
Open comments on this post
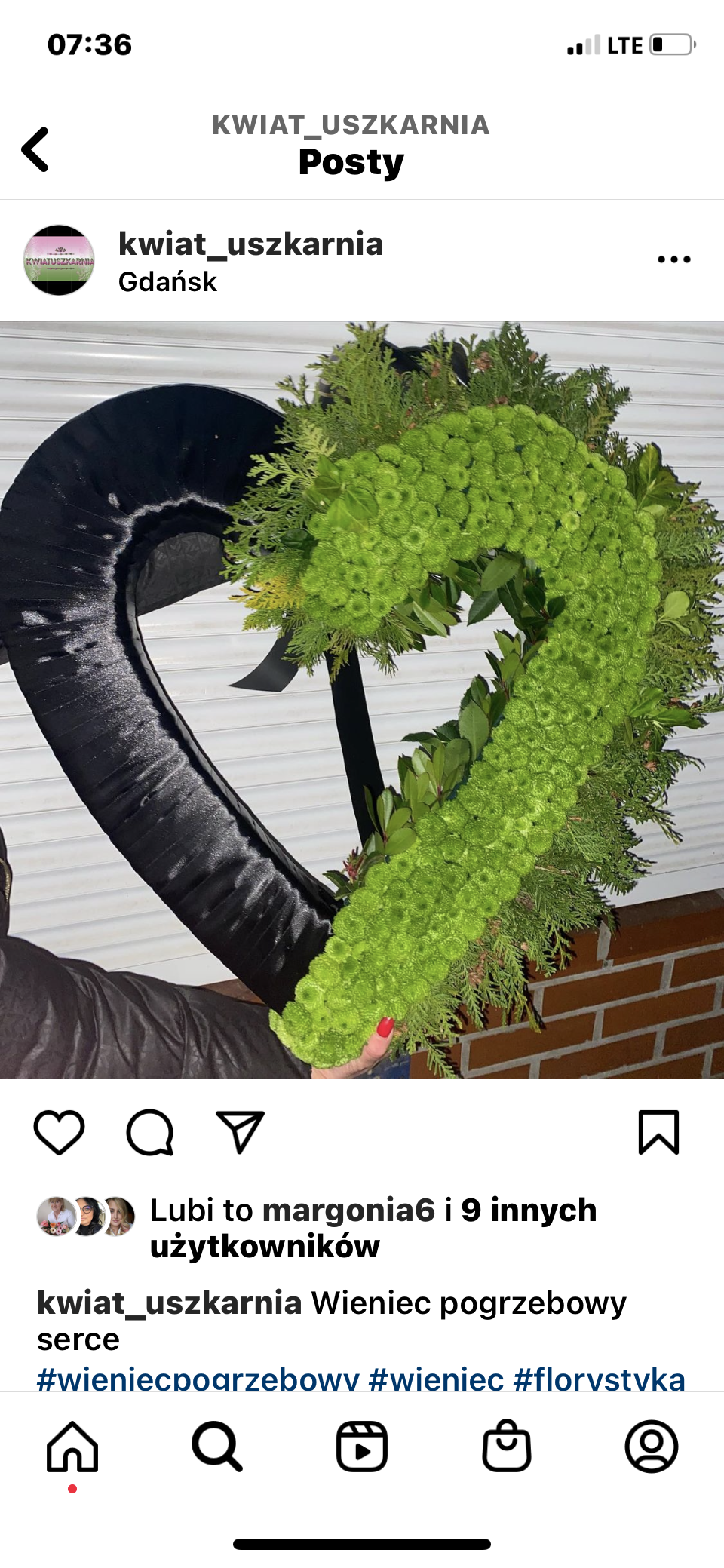pos(149,1131)
